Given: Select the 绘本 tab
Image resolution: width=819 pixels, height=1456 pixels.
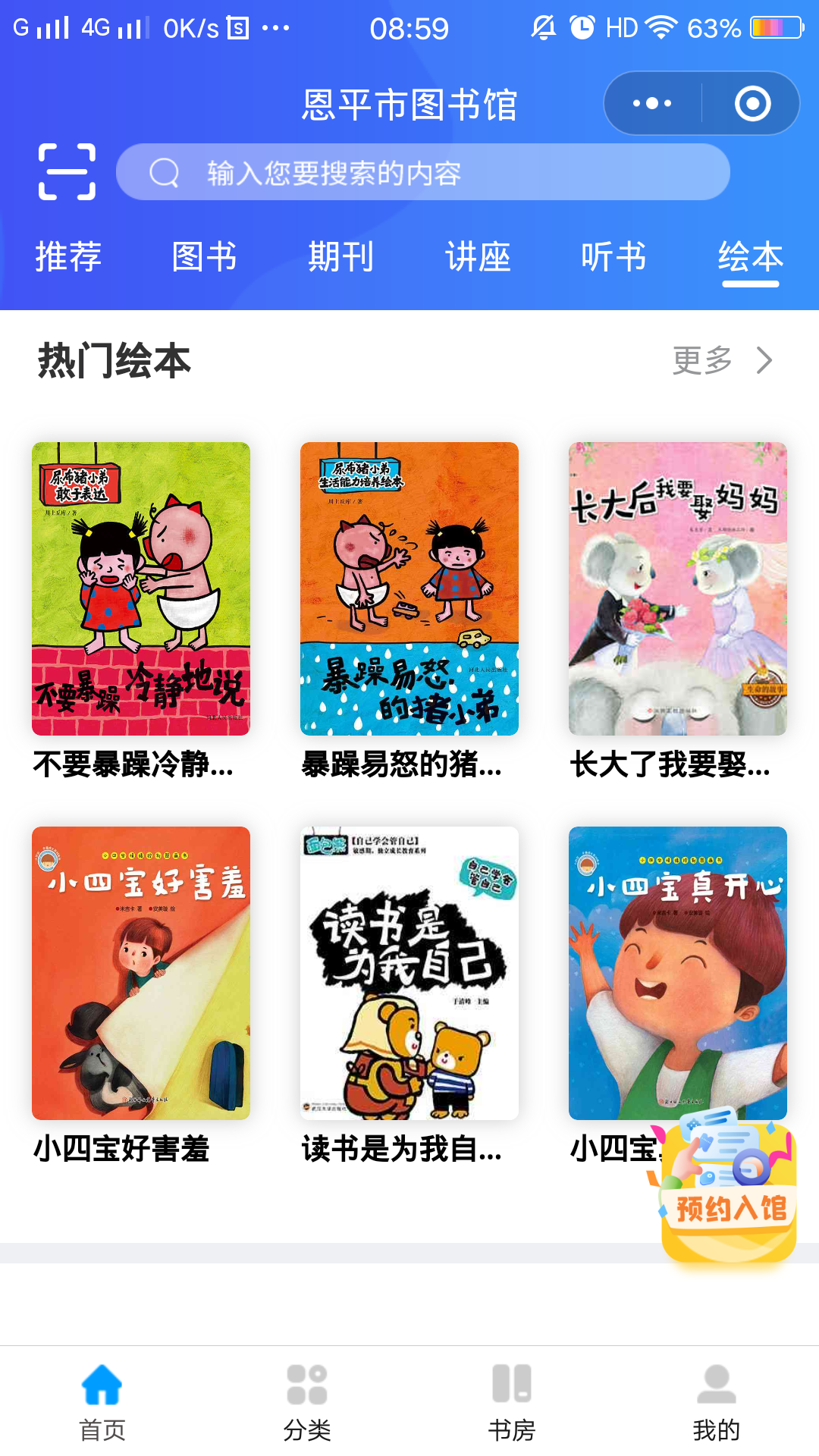Looking at the screenshot, I should [x=750, y=257].
